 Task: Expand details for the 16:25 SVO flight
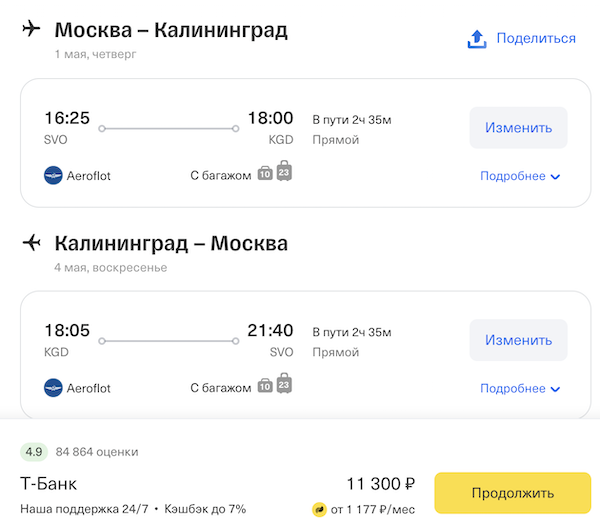tap(519, 177)
